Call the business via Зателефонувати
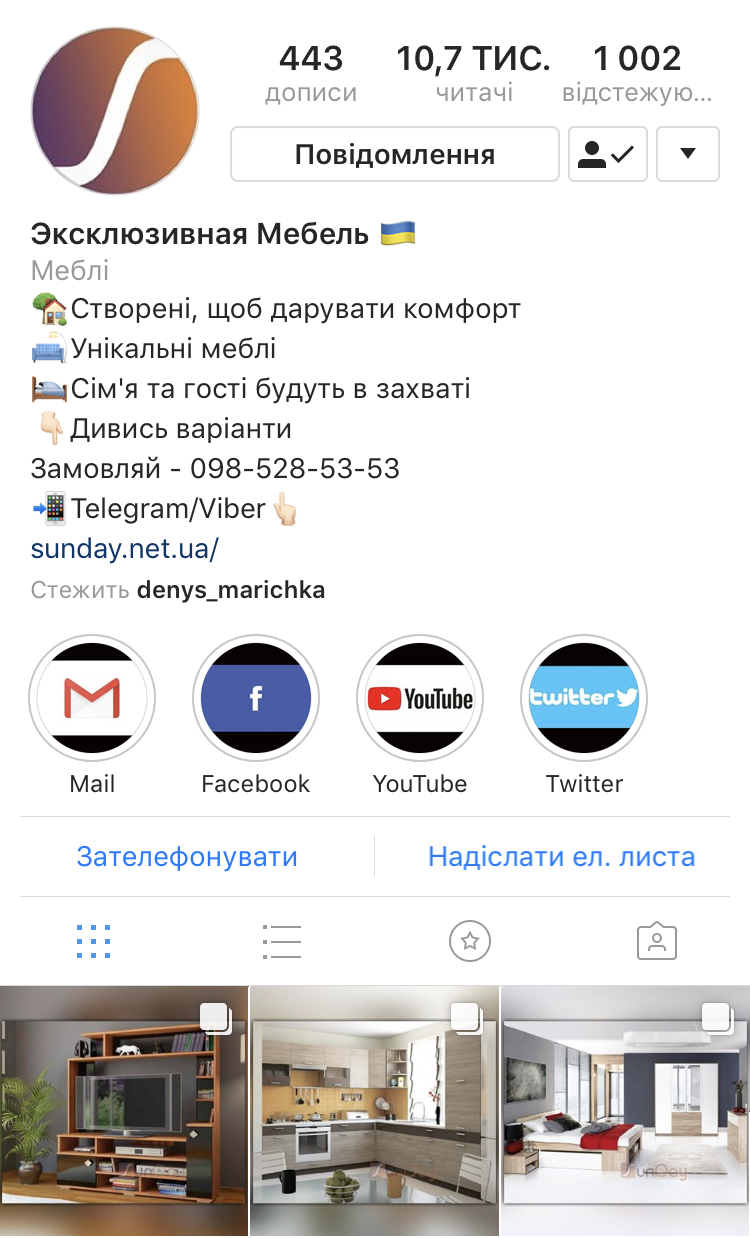This screenshot has width=750, height=1238. coord(187,857)
